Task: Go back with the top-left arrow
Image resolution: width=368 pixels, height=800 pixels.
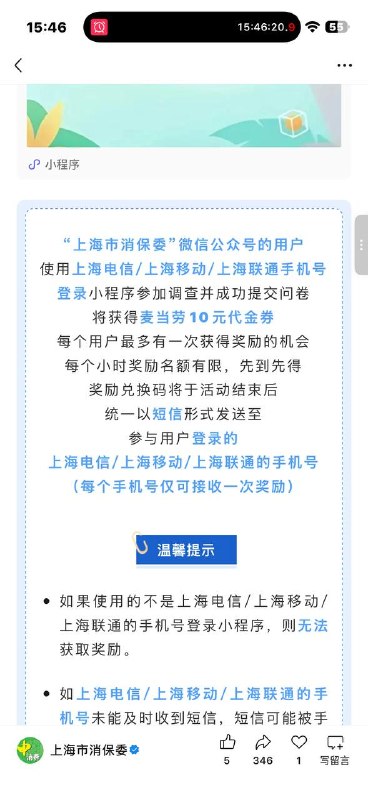Action: [18, 65]
